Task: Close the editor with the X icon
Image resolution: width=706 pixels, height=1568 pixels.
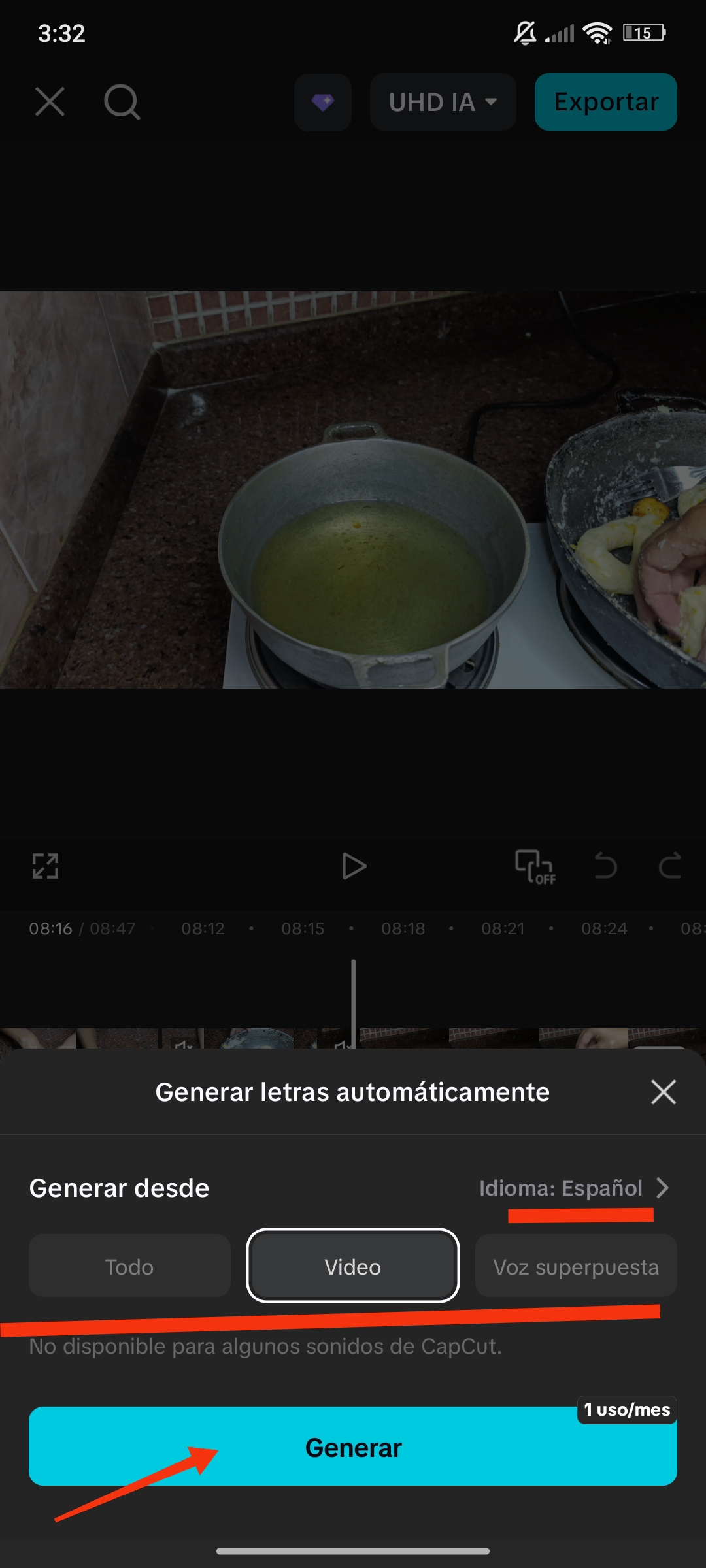Action: [x=50, y=102]
